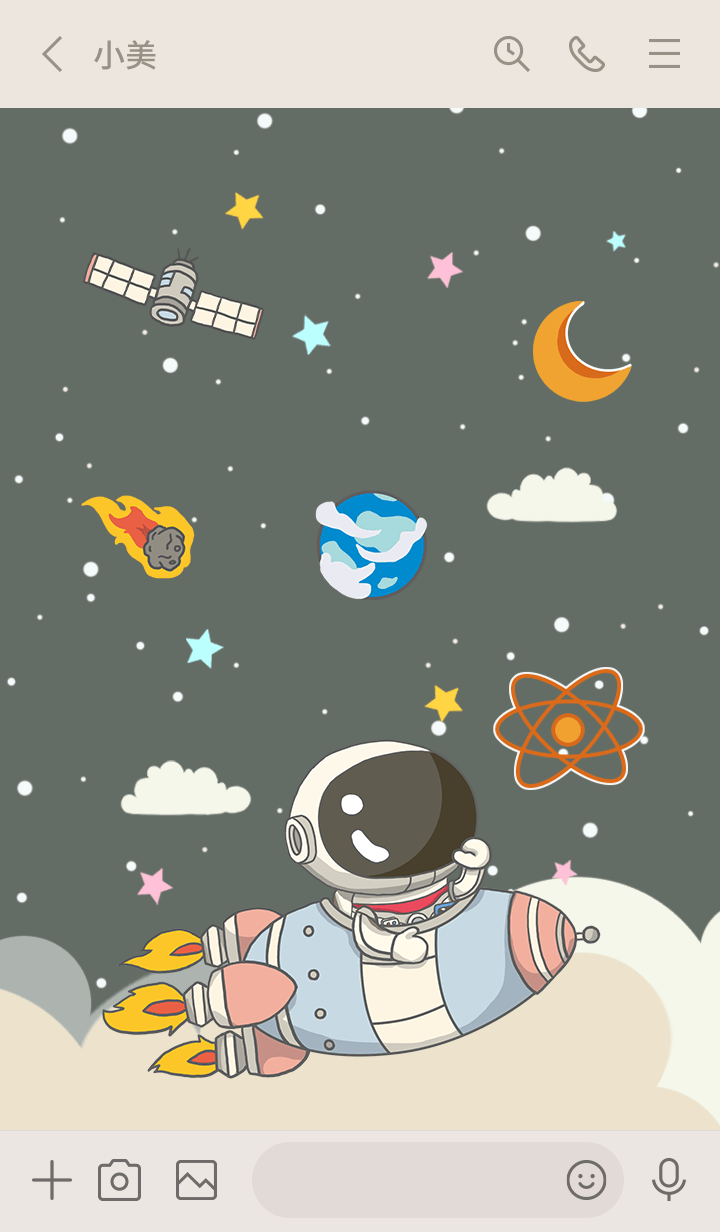Record a voice message with the microphone
720x1232 pixels.
tap(668, 1180)
